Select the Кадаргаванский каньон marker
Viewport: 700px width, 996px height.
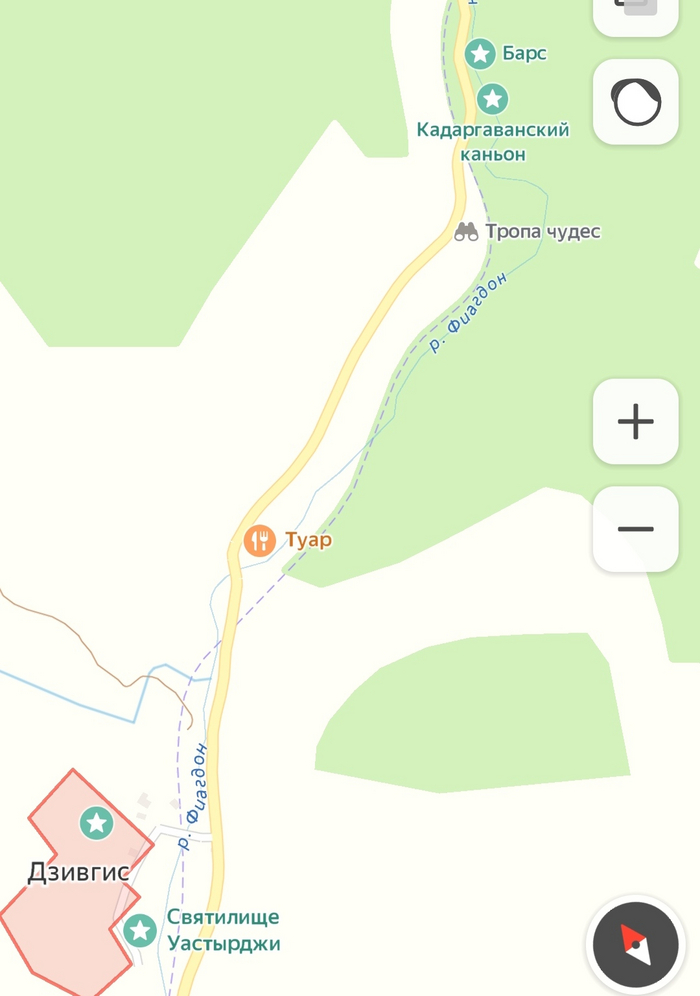[492, 99]
